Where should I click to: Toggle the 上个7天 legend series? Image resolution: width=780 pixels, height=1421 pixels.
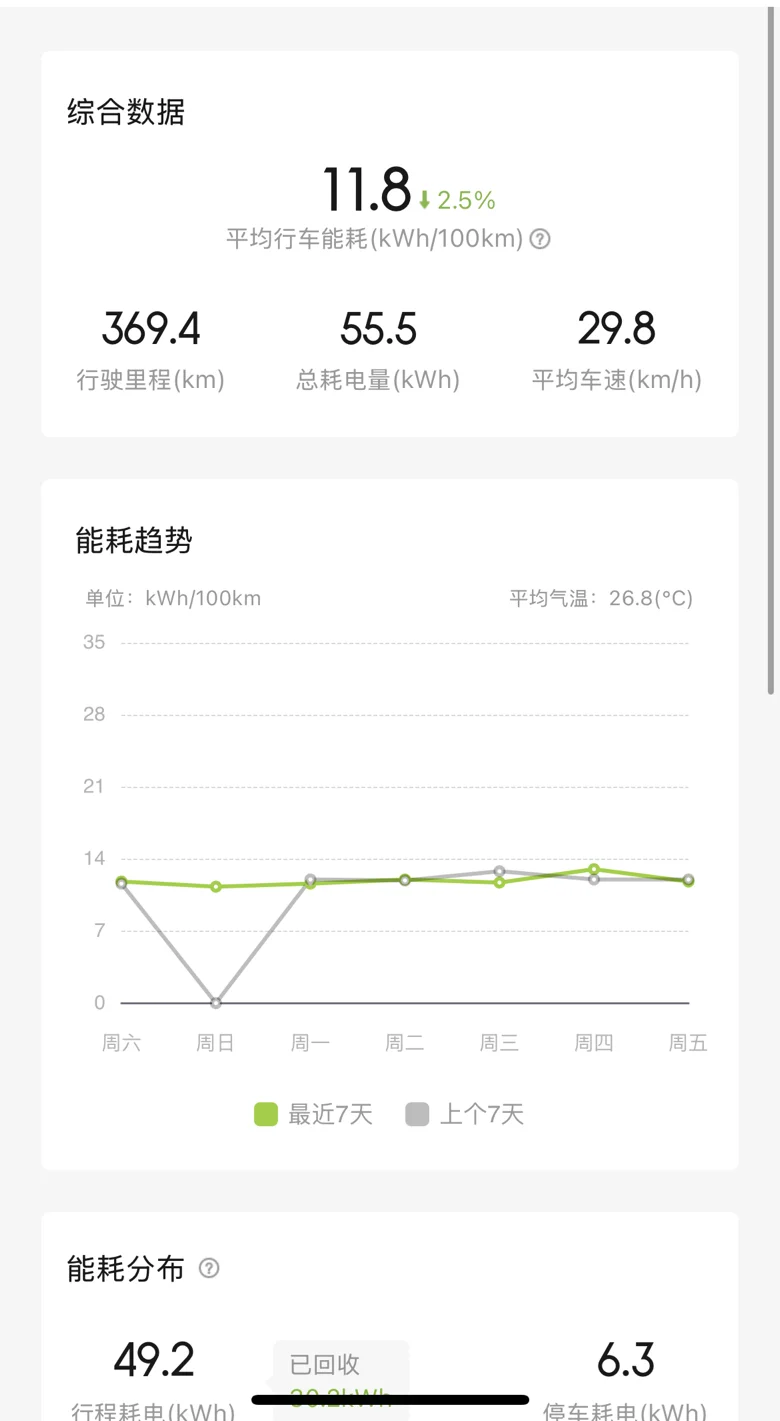point(464,1114)
